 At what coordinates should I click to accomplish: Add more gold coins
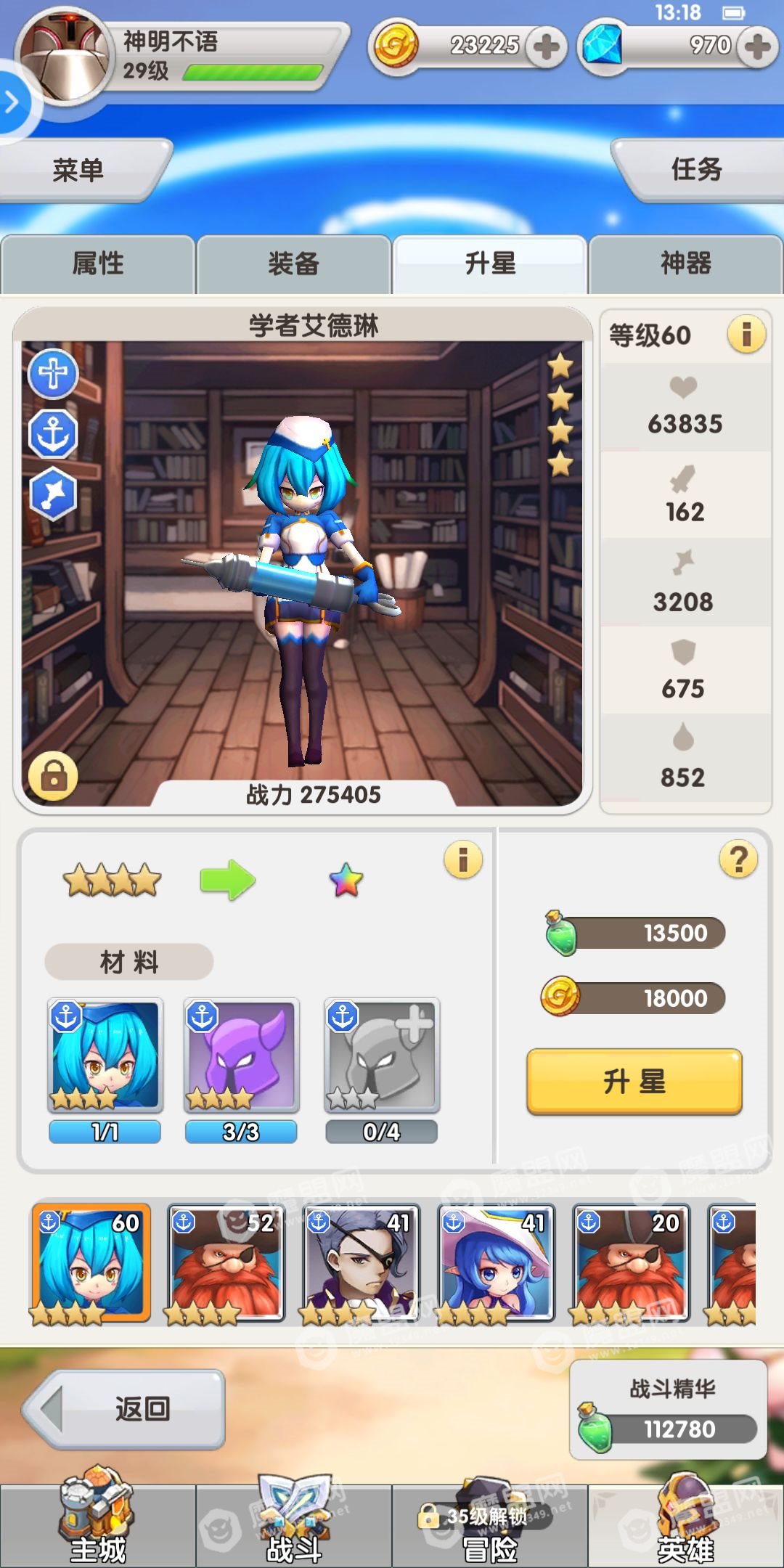click(546, 47)
